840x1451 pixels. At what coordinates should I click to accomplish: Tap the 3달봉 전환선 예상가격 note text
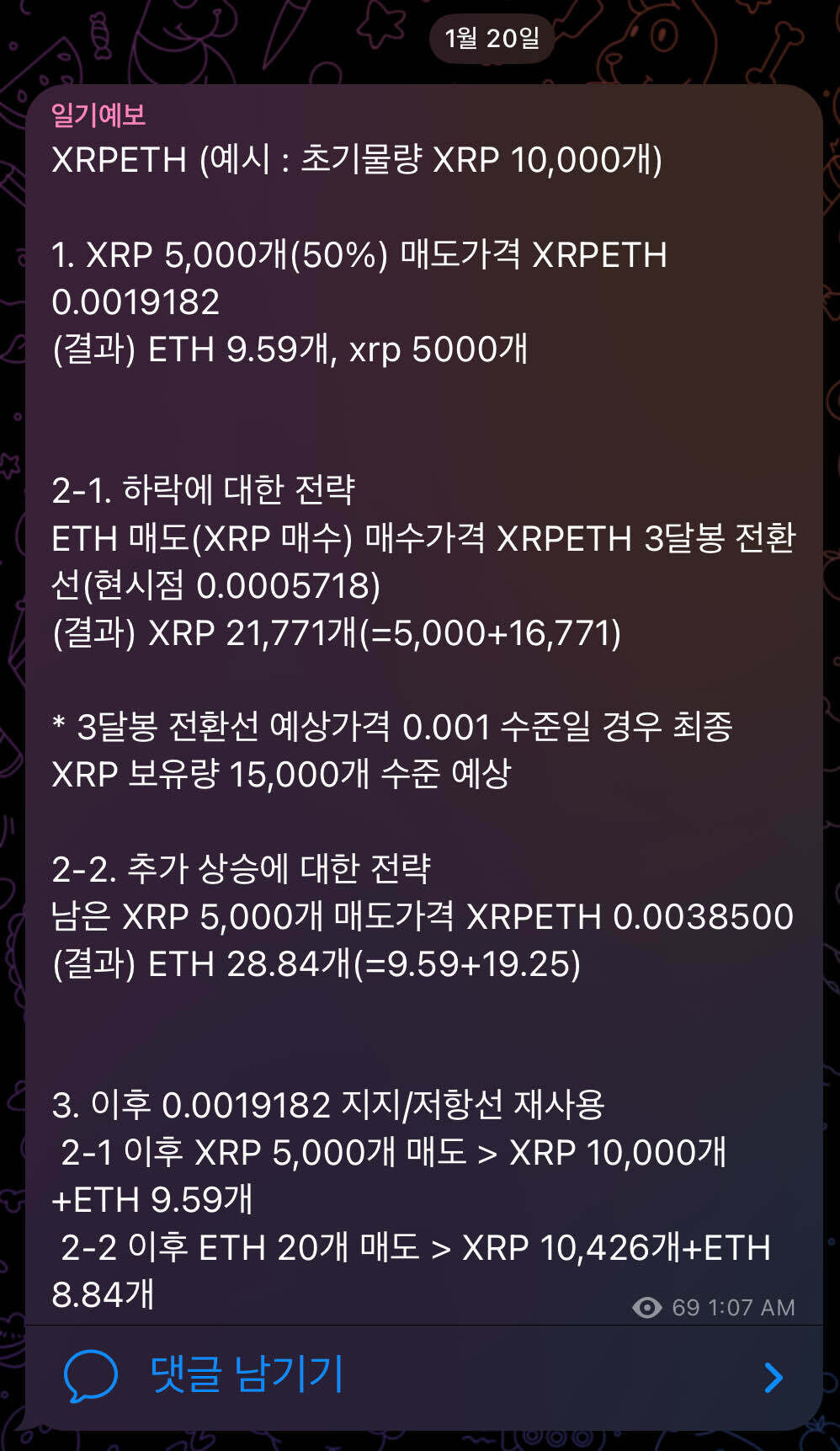[x=396, y=729]
